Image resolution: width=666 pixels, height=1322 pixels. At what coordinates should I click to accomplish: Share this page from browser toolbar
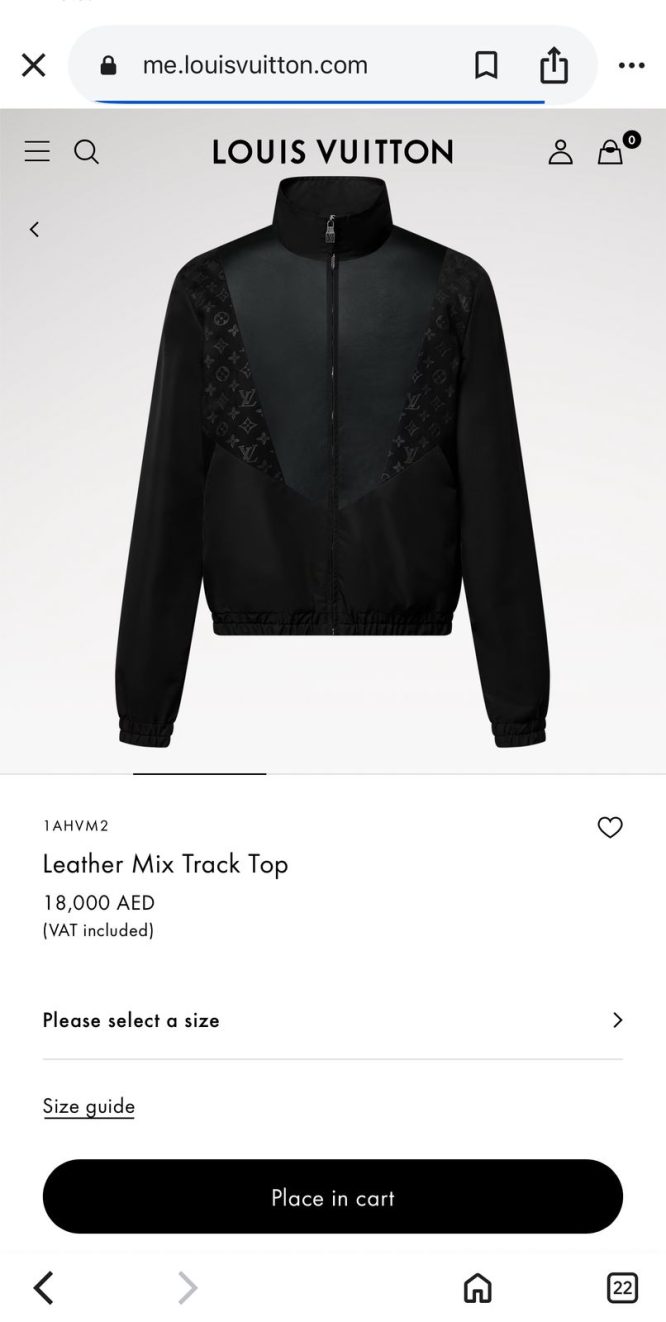click(x=553, y=66)
